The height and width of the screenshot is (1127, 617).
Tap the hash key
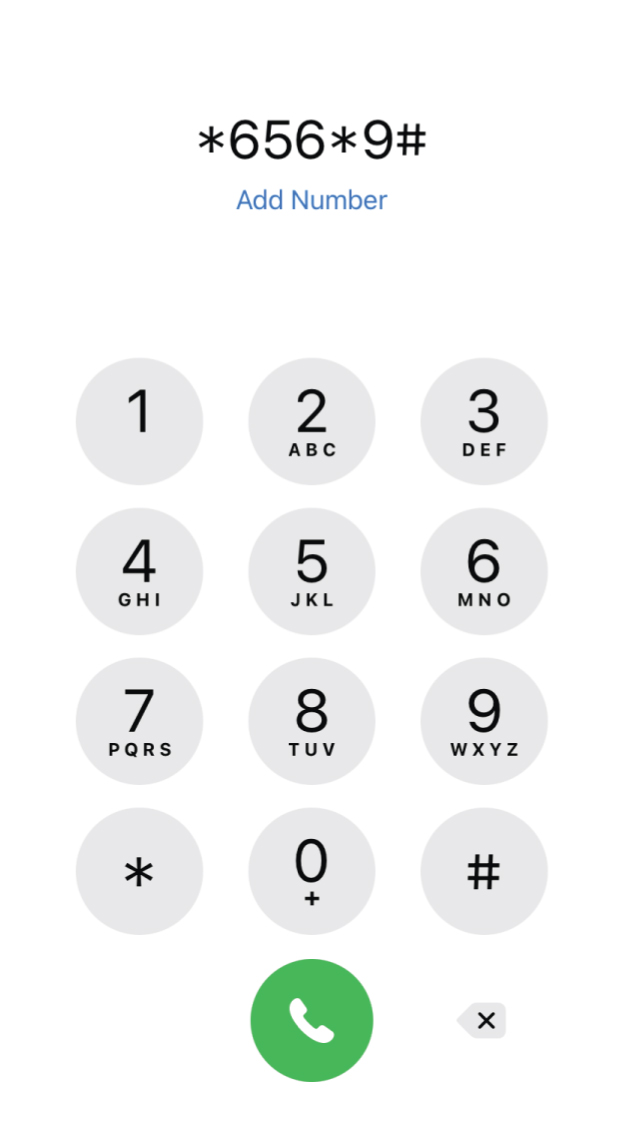[484, 871]
